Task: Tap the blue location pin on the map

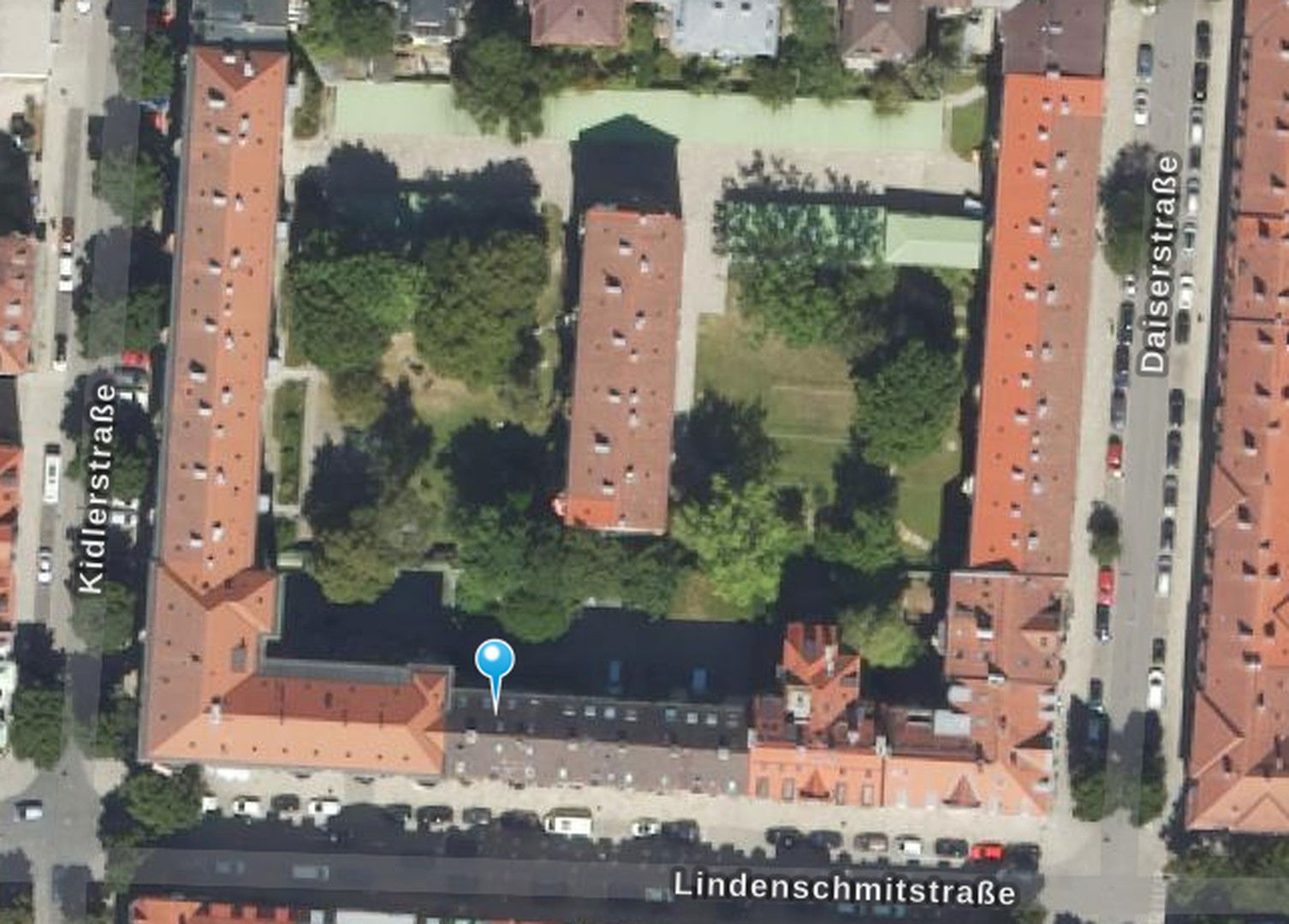Action: point(495,661)
